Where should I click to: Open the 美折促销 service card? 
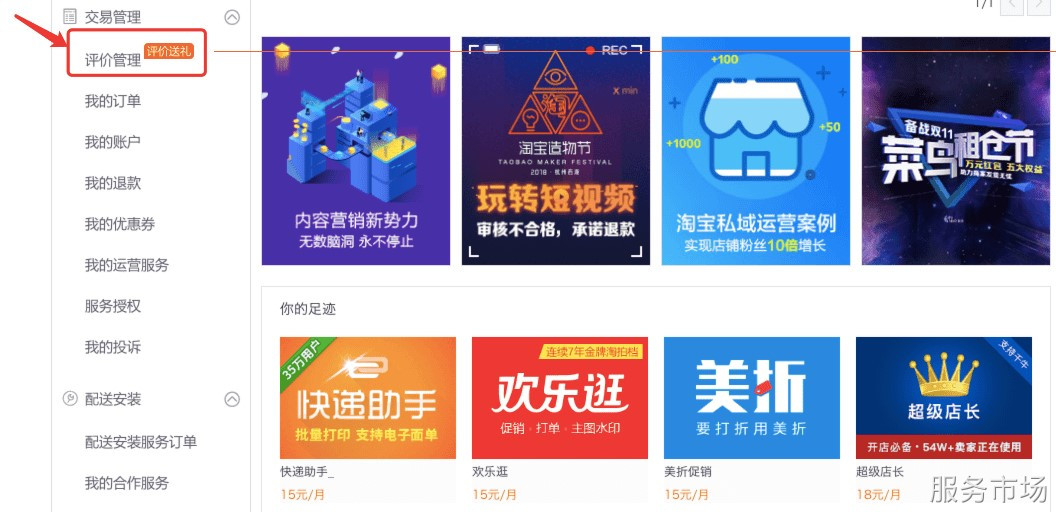tap(751, 398)
